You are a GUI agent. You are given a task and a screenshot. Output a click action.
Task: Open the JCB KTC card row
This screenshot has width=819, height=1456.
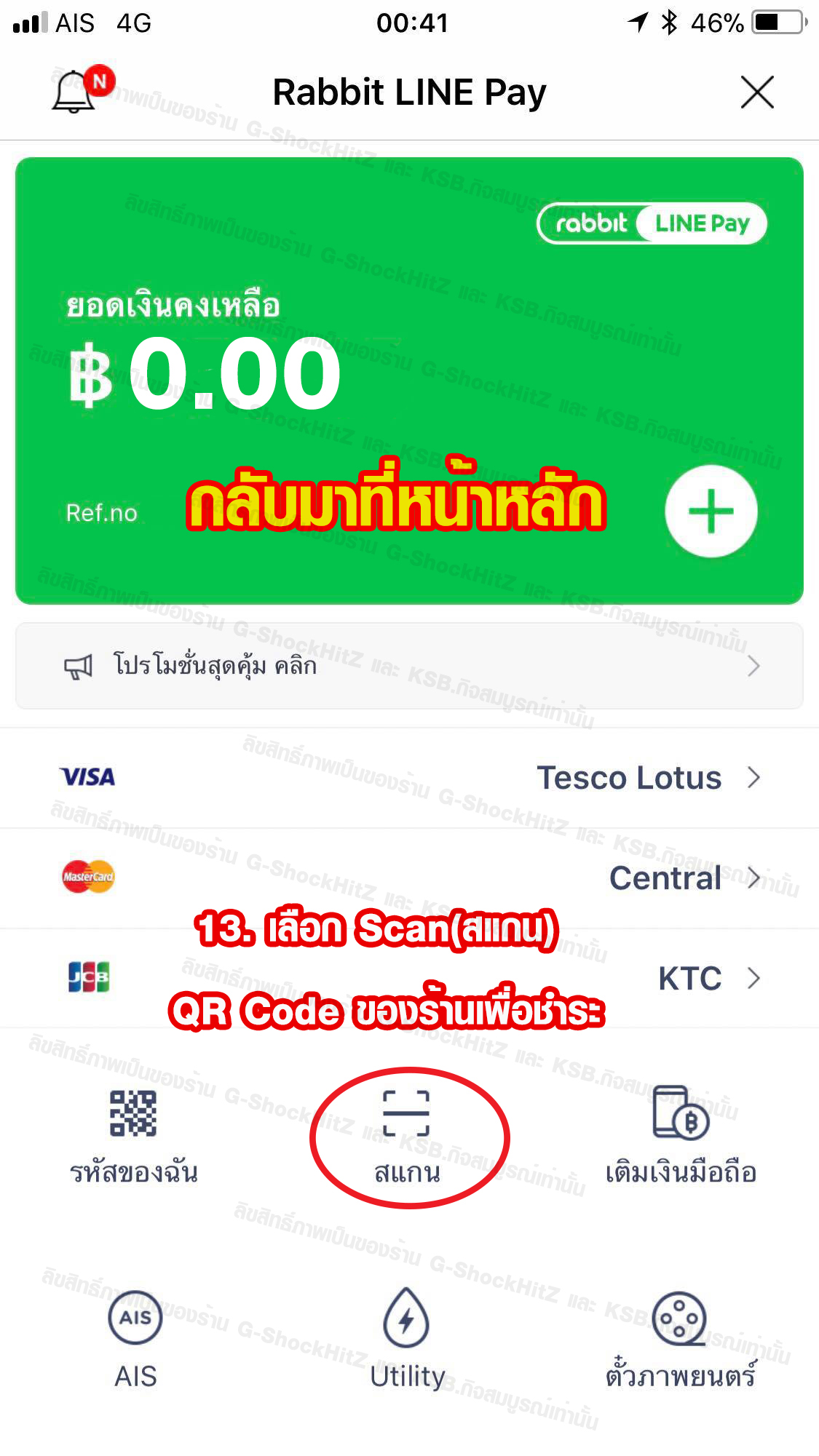[409, 978]
